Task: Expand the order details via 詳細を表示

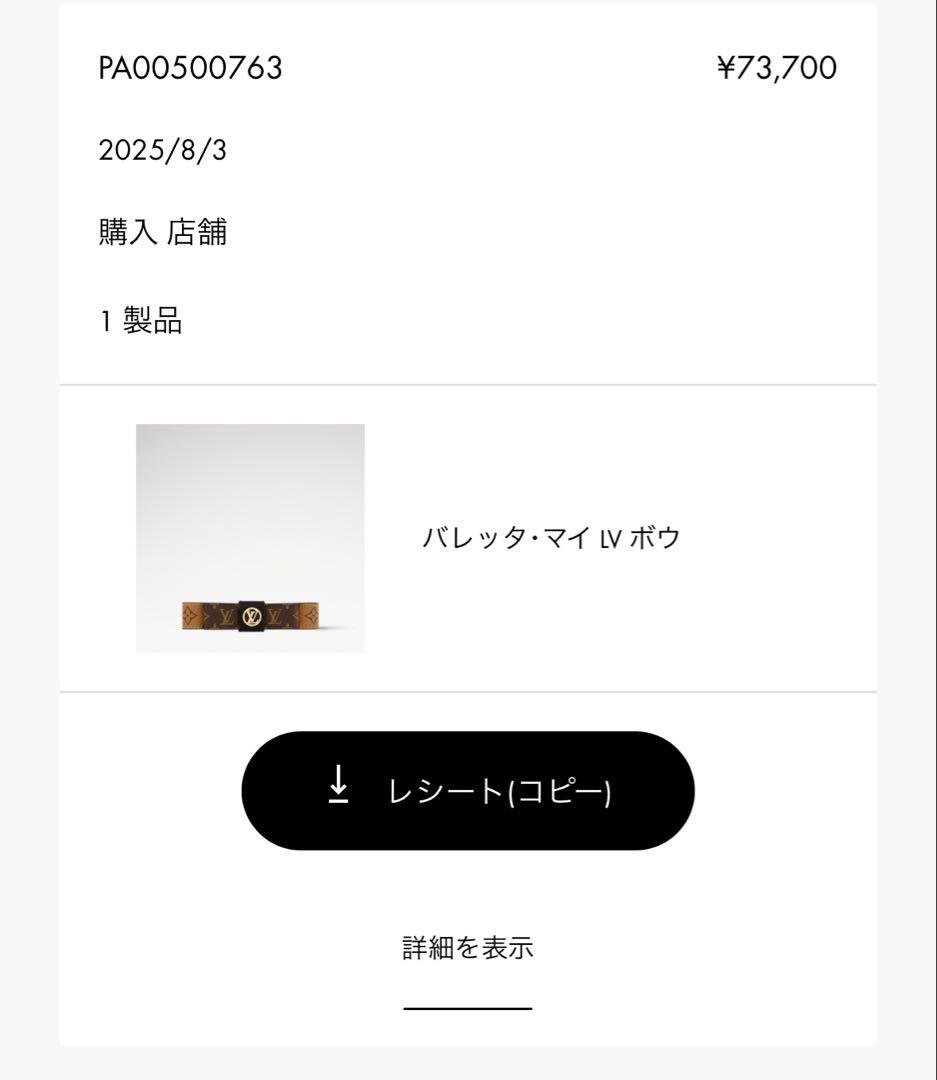Action: (x=468, y=946)
